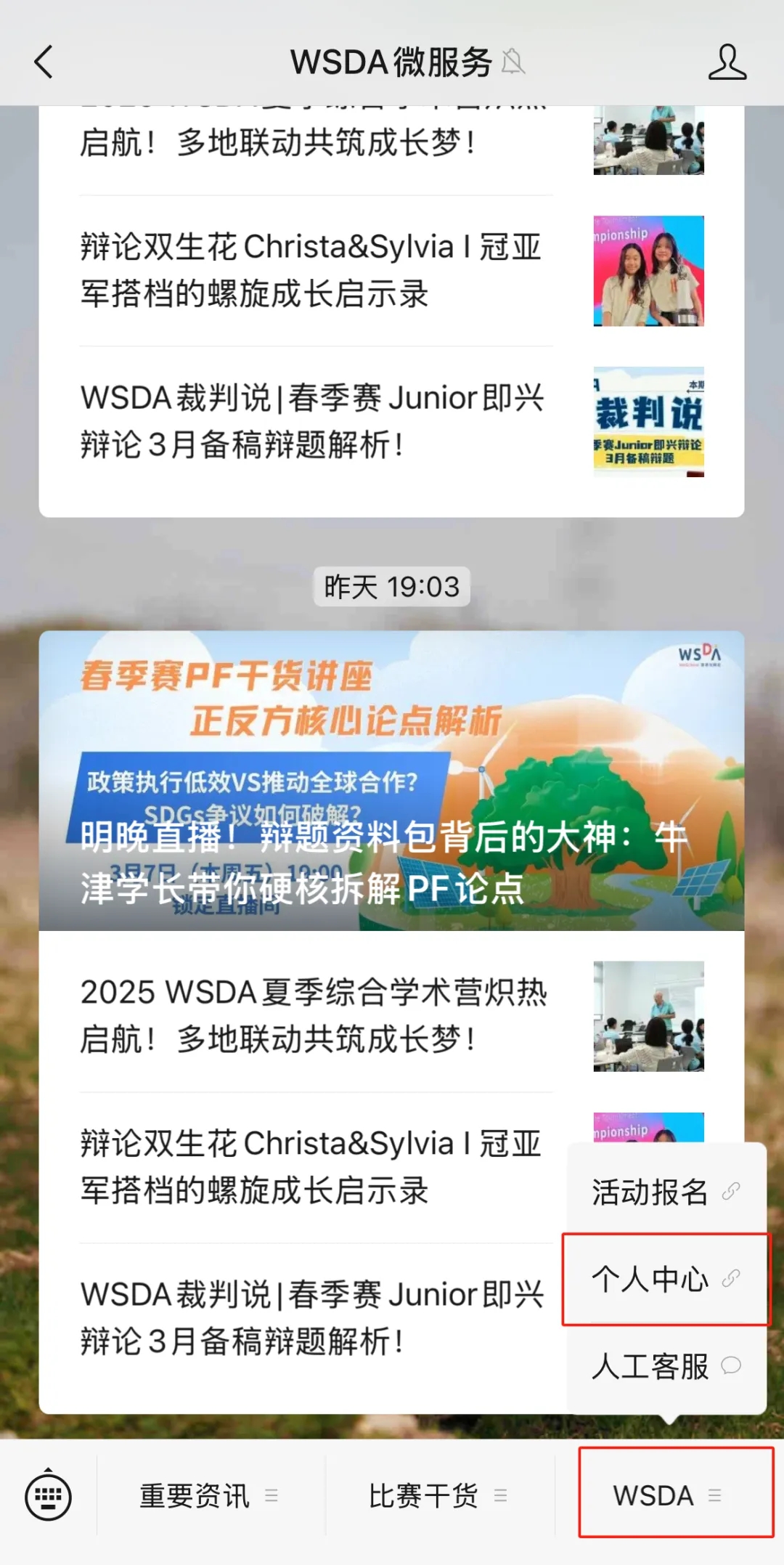784x1565 pixels.
Task: Select 个人中心 from popup menu
Action: [666, 1279]
